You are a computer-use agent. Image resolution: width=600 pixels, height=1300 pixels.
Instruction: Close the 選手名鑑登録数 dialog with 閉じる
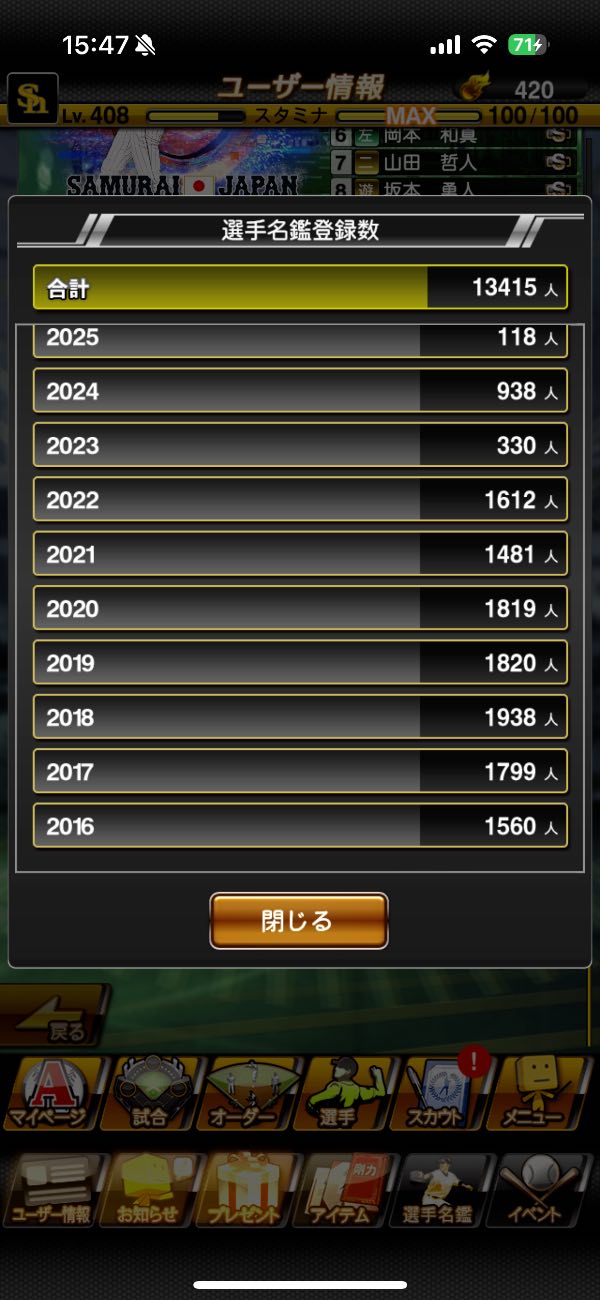[299, 920]
